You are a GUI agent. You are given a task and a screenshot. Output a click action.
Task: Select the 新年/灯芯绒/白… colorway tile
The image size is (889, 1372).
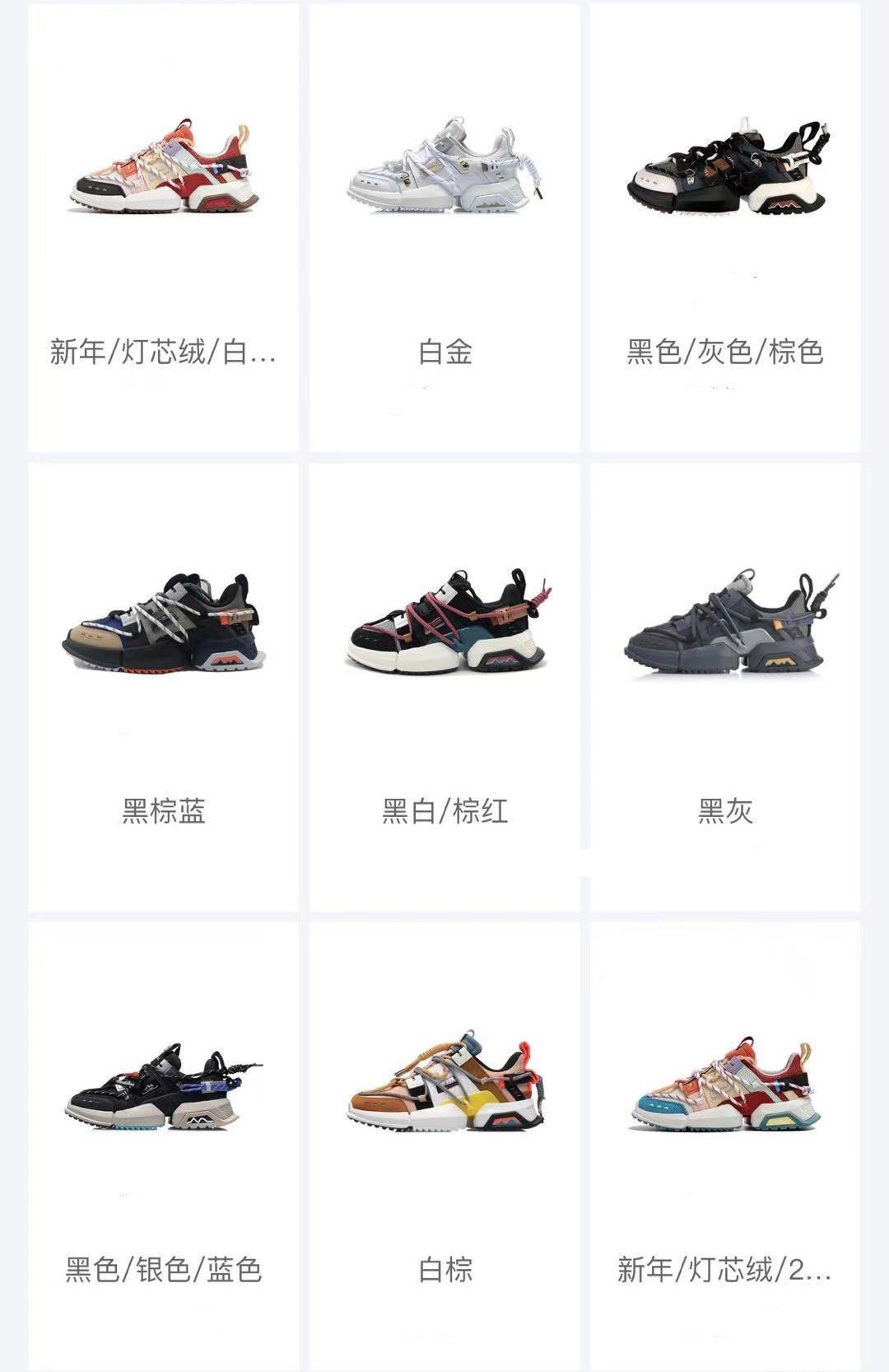point(163,228)
